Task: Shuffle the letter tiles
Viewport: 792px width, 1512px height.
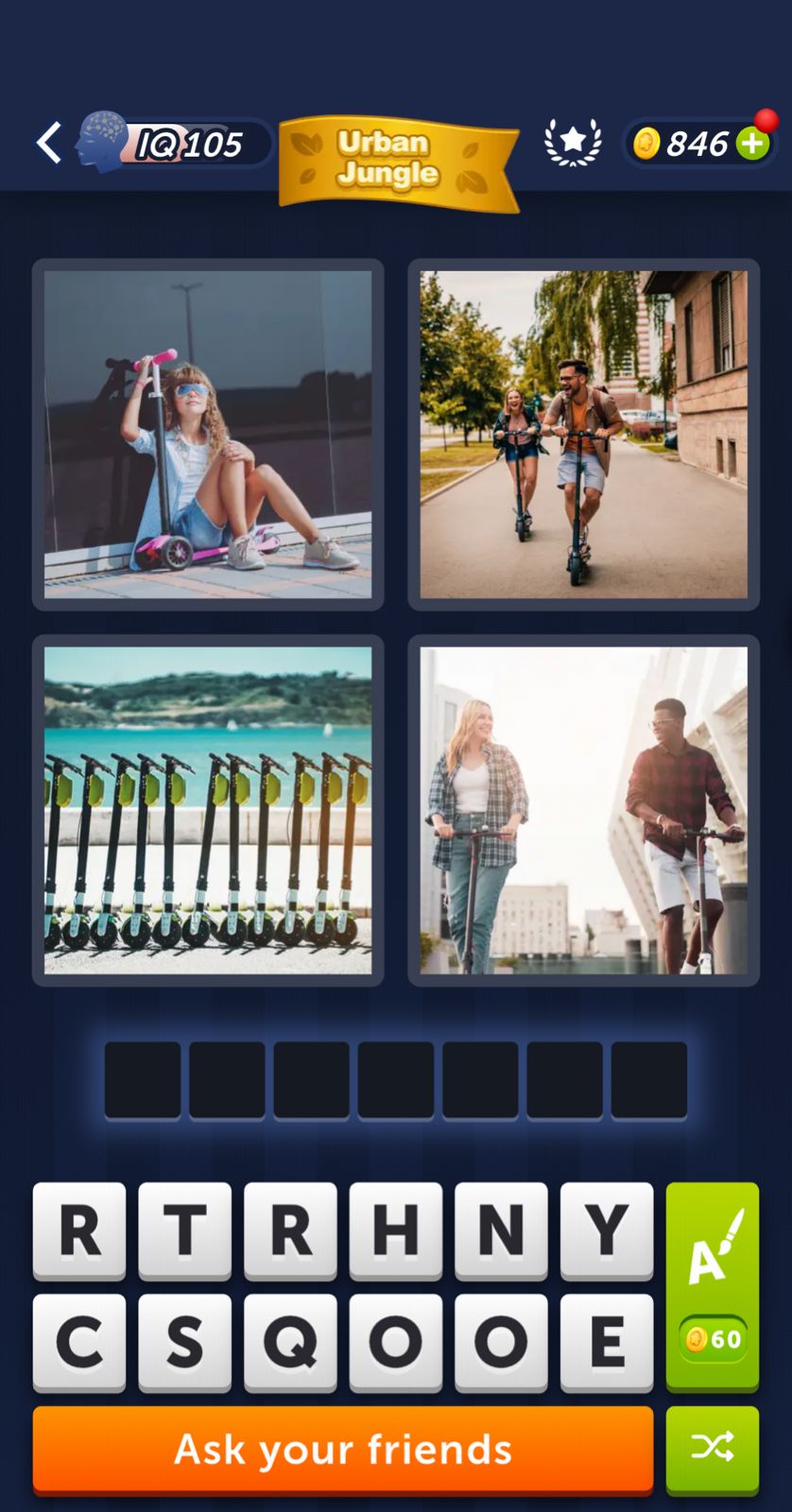Action: [712, 1448]
